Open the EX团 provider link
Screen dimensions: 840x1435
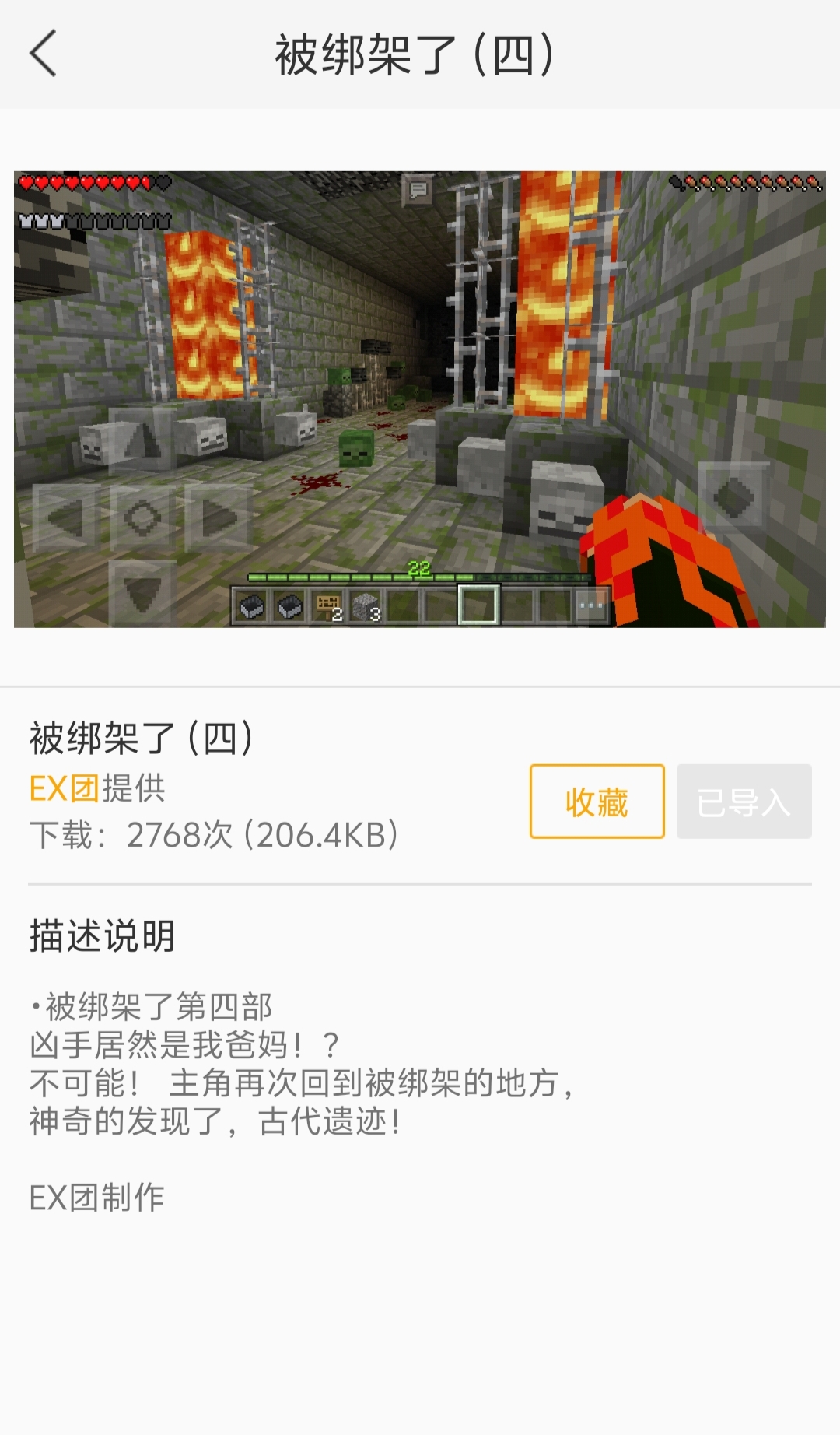point(65,788)
